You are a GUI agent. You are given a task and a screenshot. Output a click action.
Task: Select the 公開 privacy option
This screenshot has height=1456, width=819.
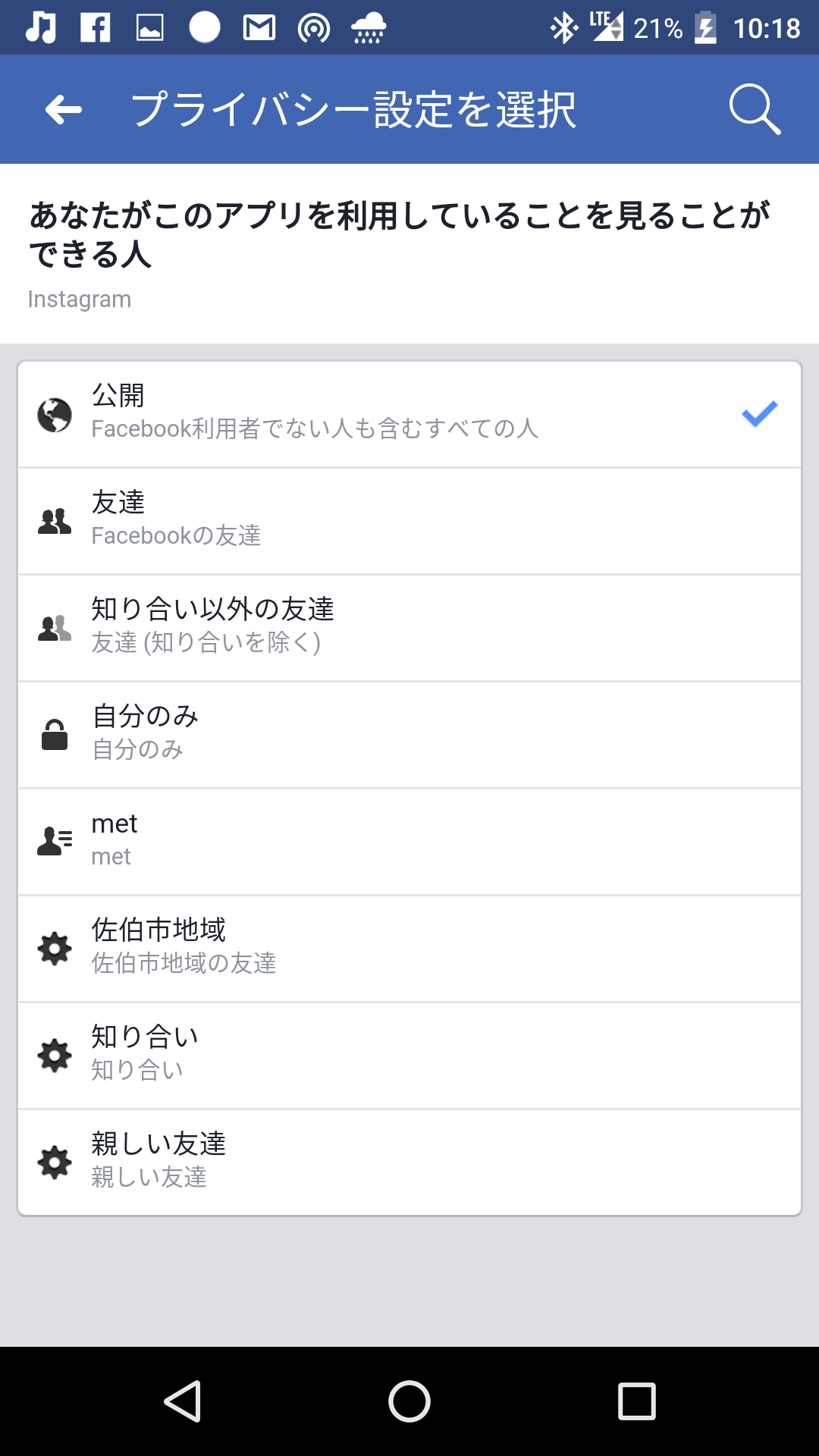(409, 414)
